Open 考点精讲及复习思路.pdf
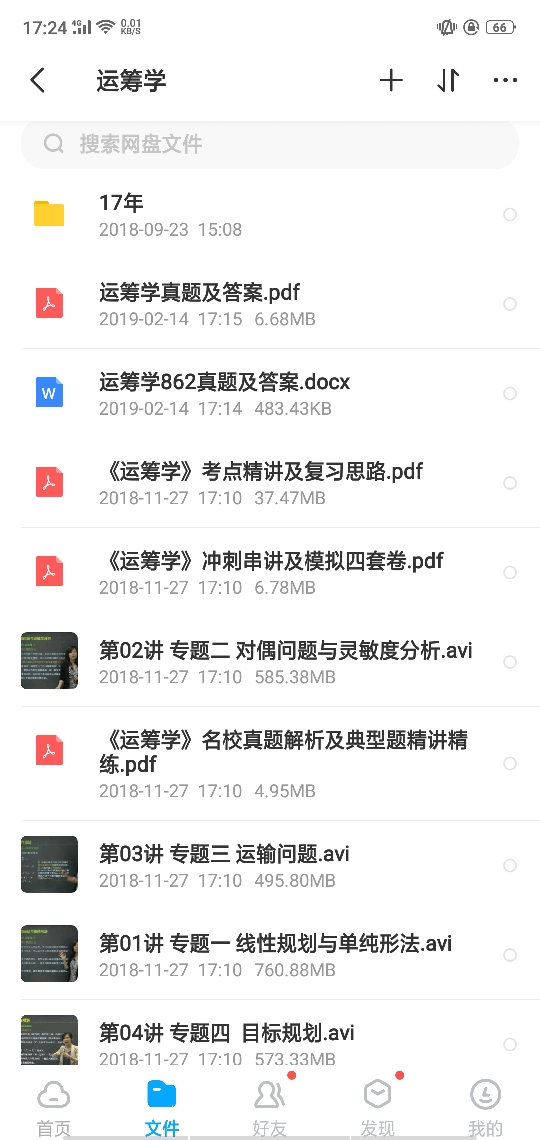This screenshot has height=1140, width=540. (x=270, y=483)
